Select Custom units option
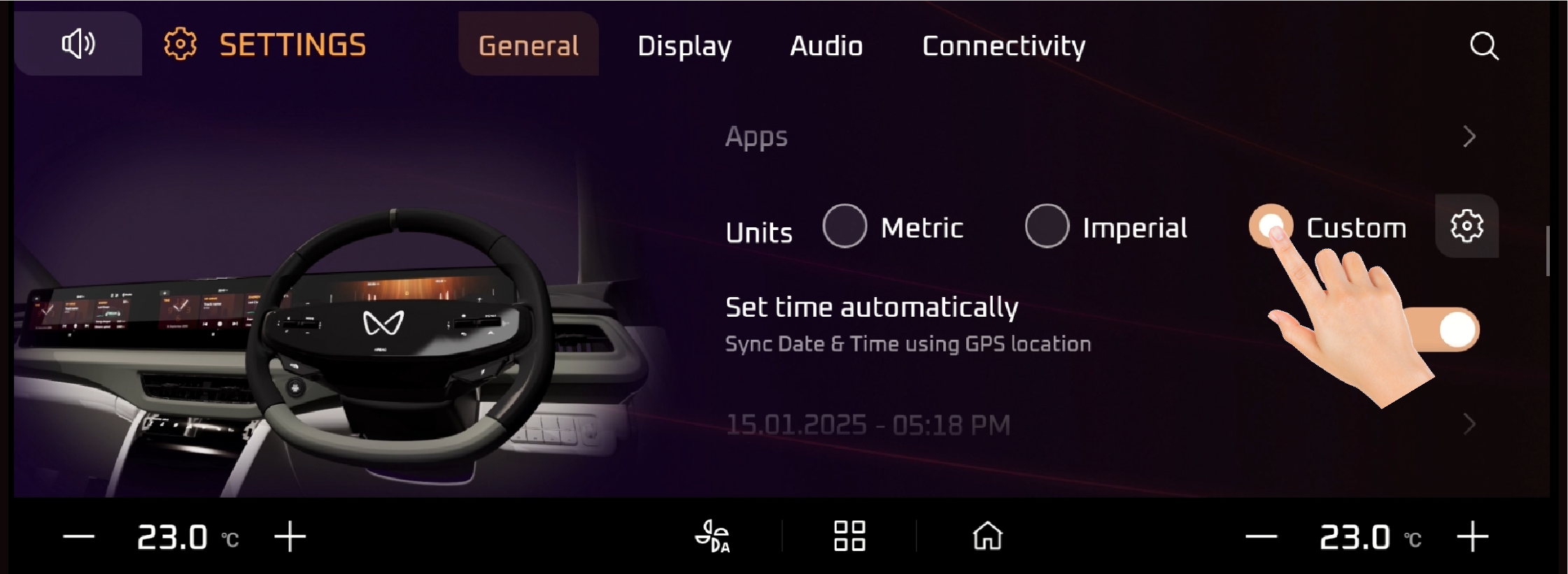The image size is (1568, 574). (x=1270, y=225)
